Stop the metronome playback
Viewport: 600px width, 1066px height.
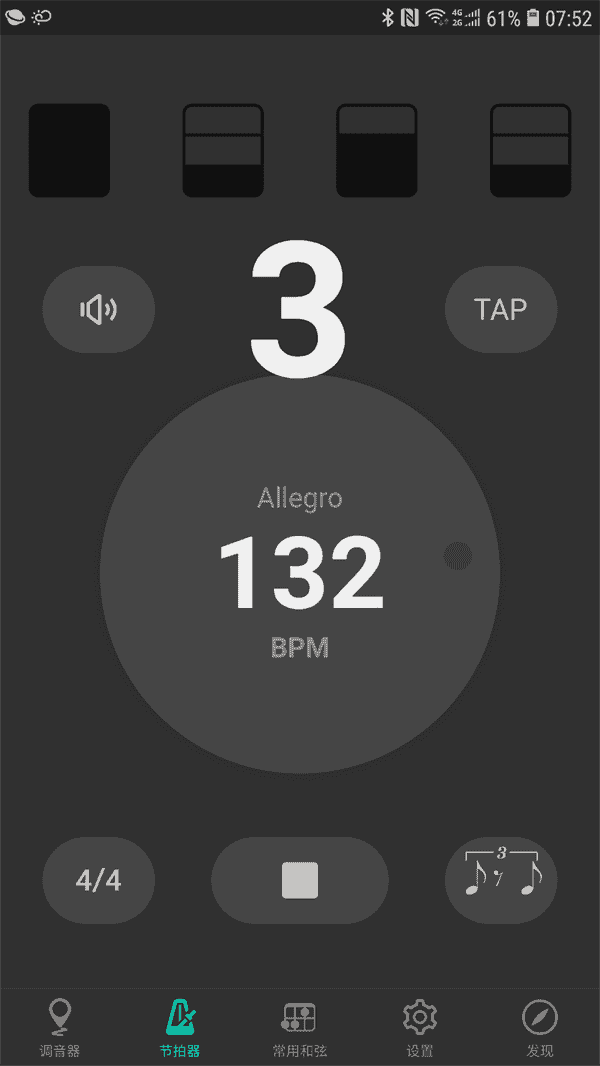[300, 880]
